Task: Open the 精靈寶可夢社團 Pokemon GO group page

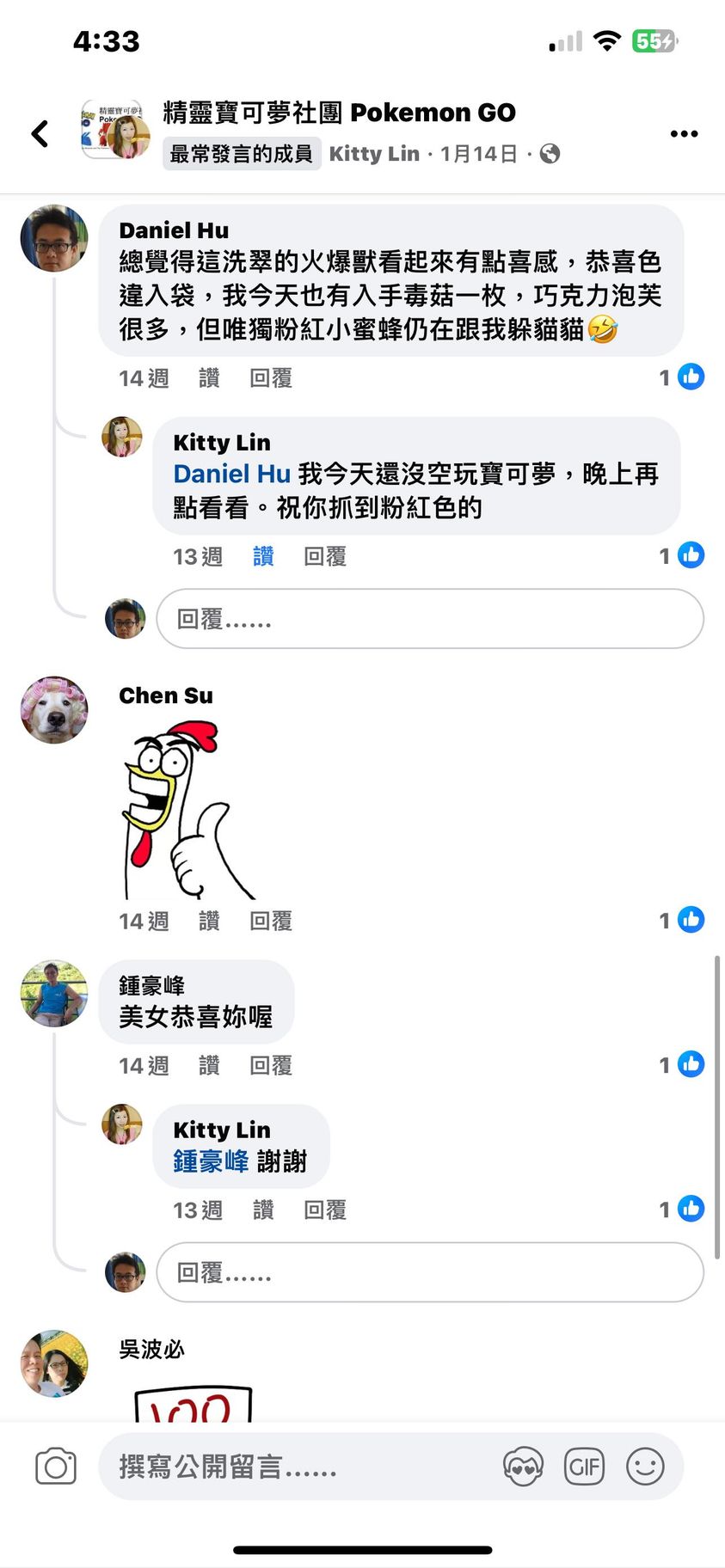Action: coord(339,113)
